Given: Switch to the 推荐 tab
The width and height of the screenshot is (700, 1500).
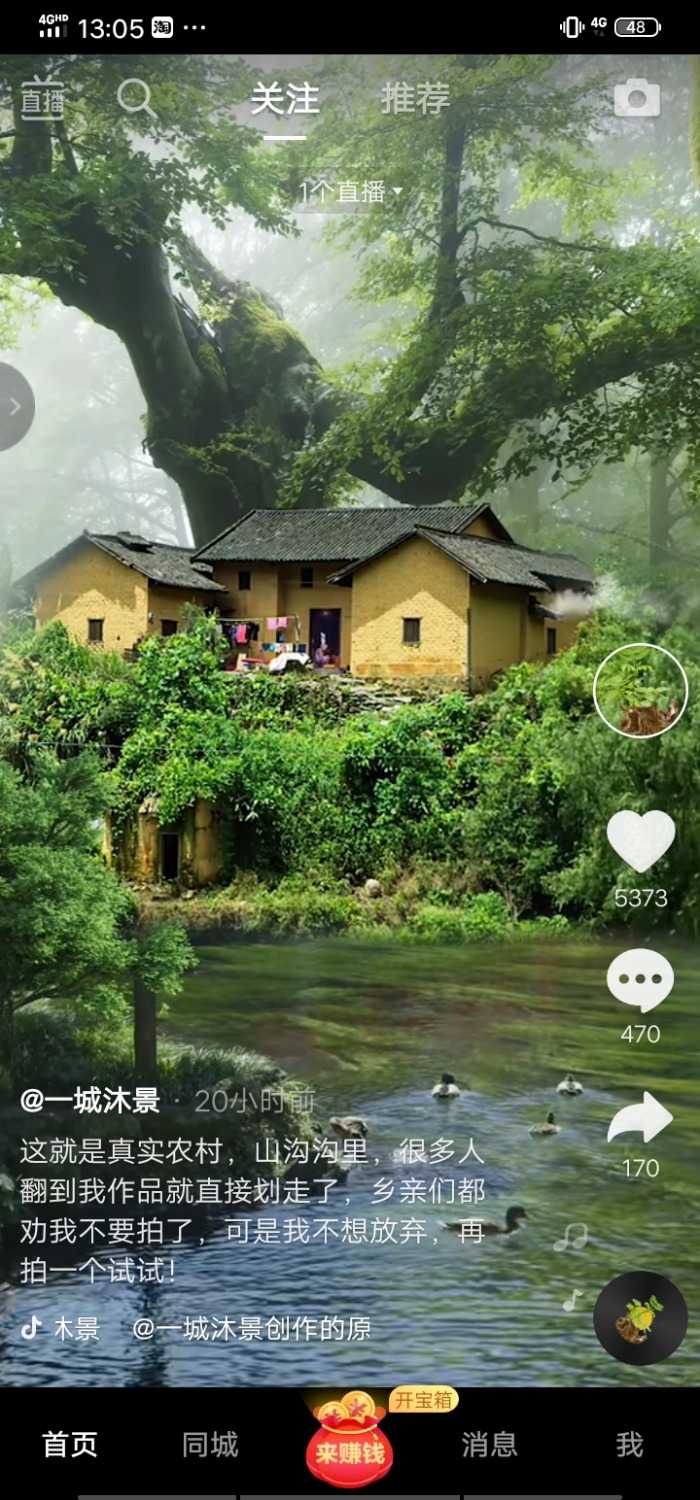Looking at the screenshot, I should coord(415,99).
